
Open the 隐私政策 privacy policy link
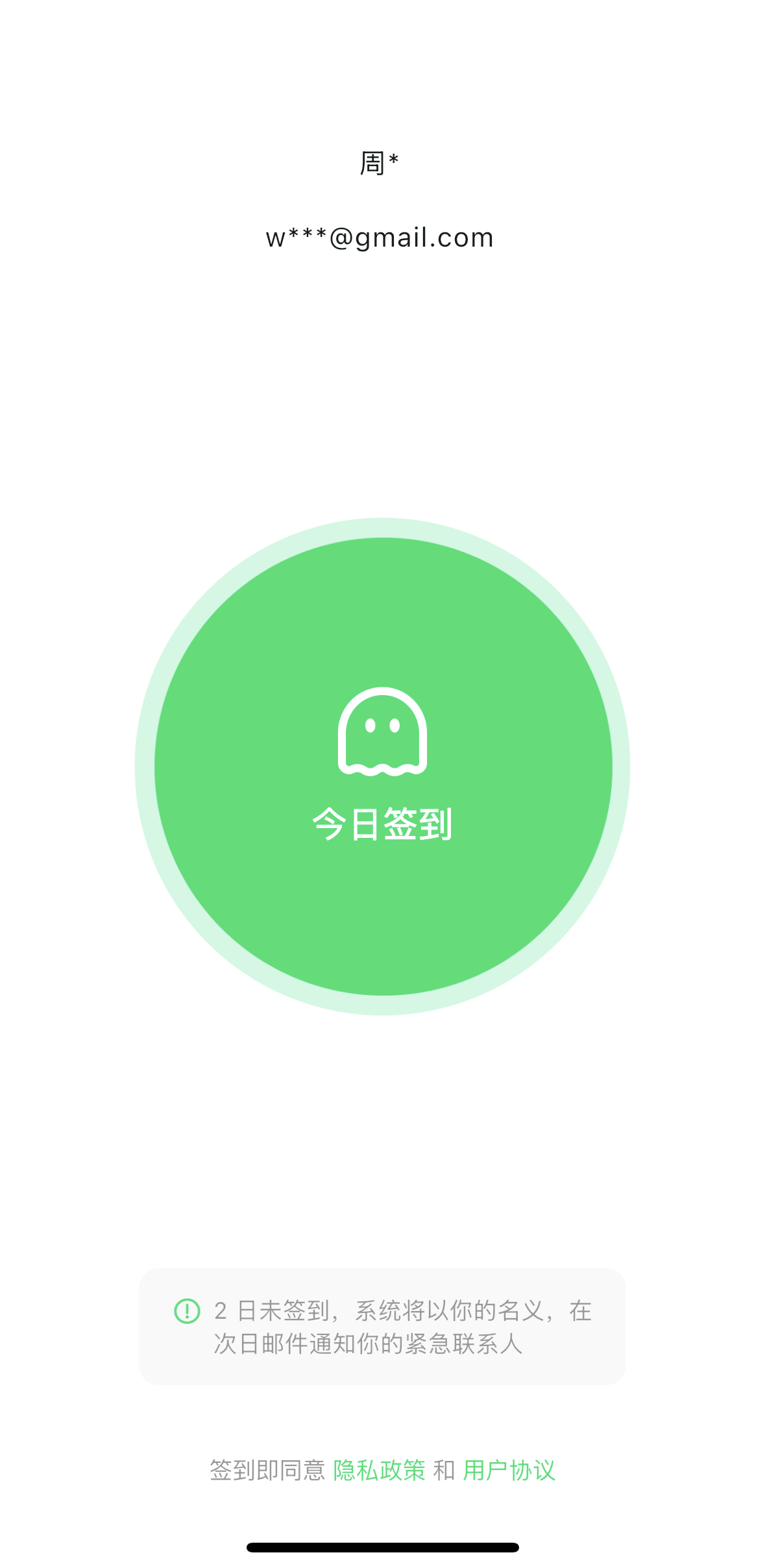(x=380, y=1471)
